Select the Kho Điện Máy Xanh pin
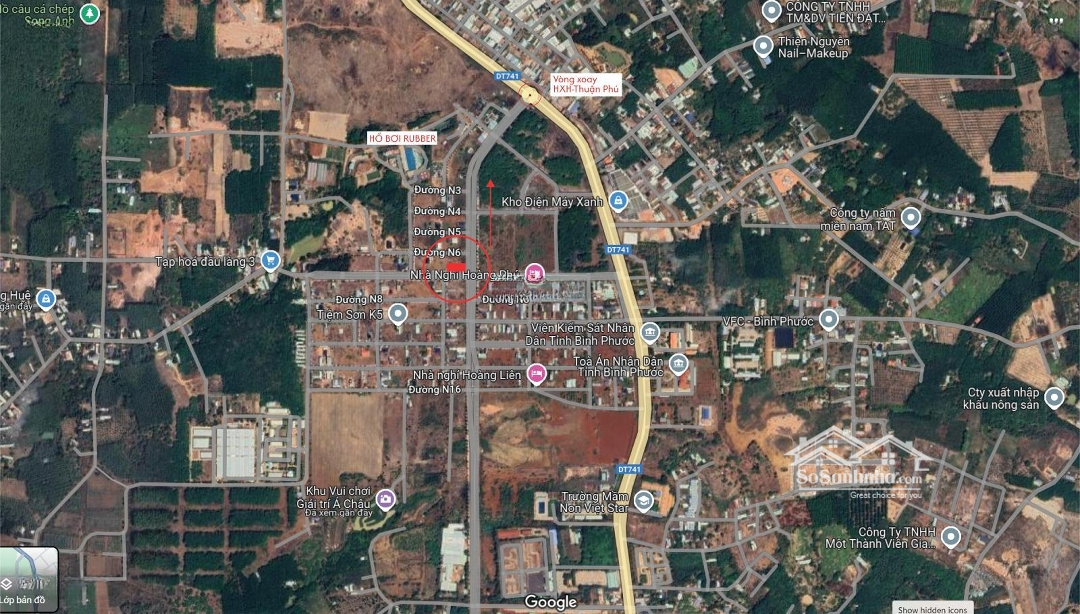Image resolution: width=1080 pixels, height=614 pixels. pos(618,202)
